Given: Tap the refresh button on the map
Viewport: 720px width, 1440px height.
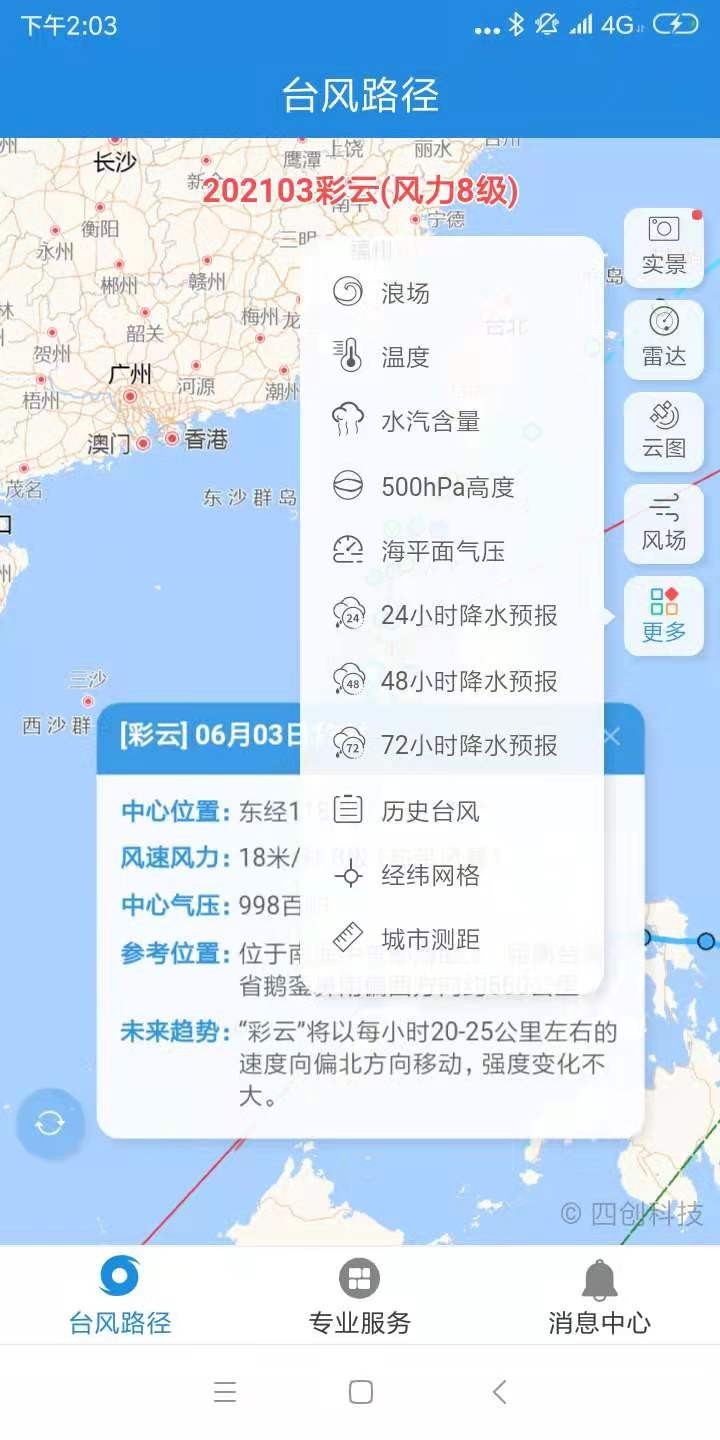Looking at the screenshot, I should tap(50, 1122).
